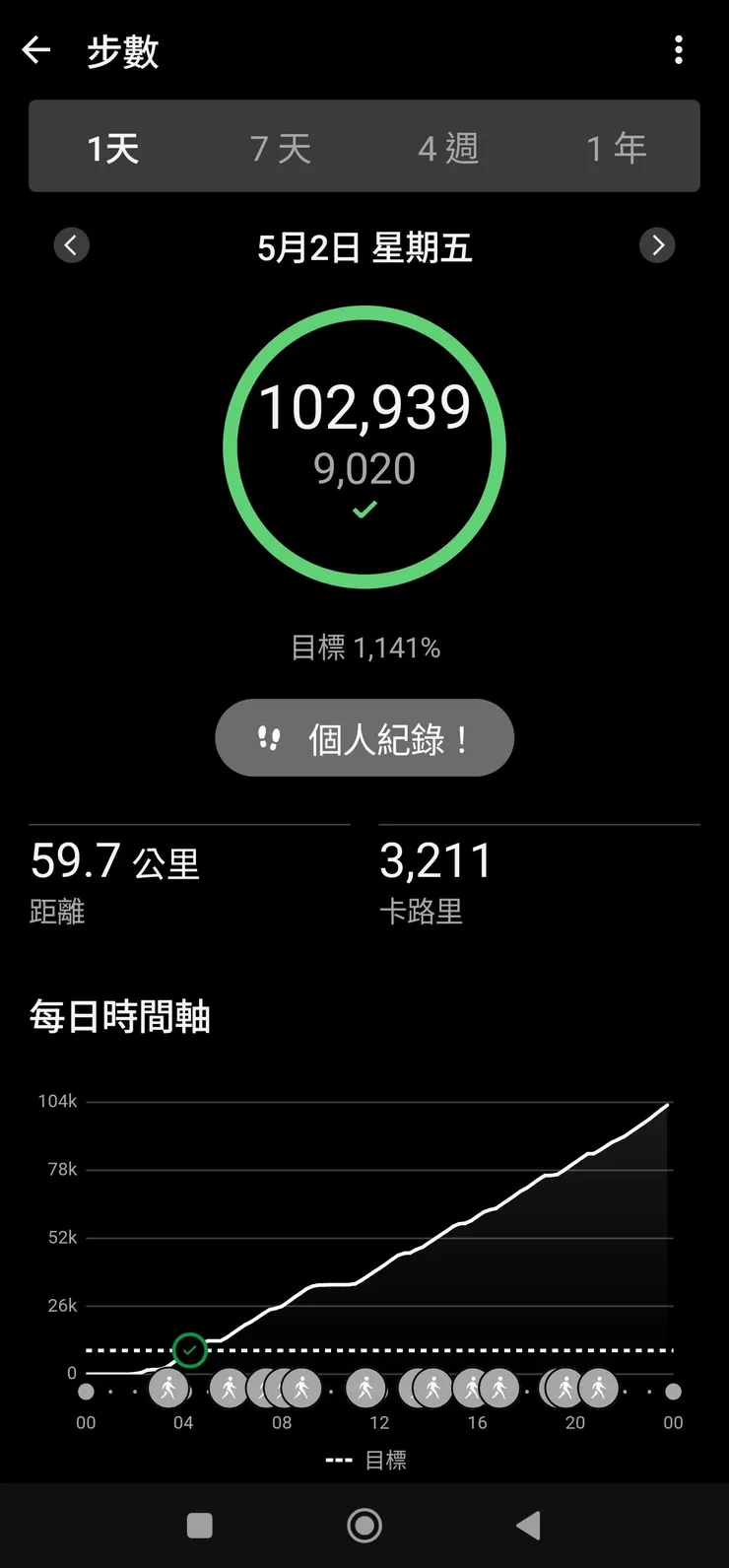The height and width of the screenshot is (1568, 729).
Task: Tap the green checkmark under the step count
Action: pos(364,508)
